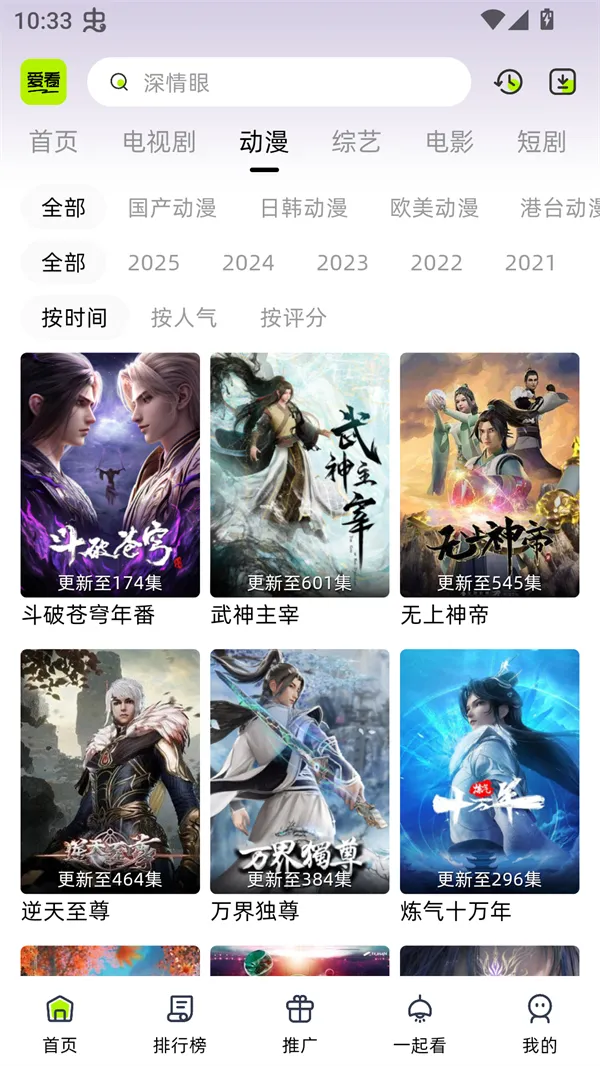Filter by 国产动漫 category
The height and width of the screenshot is (1066, 600).
tap(172, 208)
